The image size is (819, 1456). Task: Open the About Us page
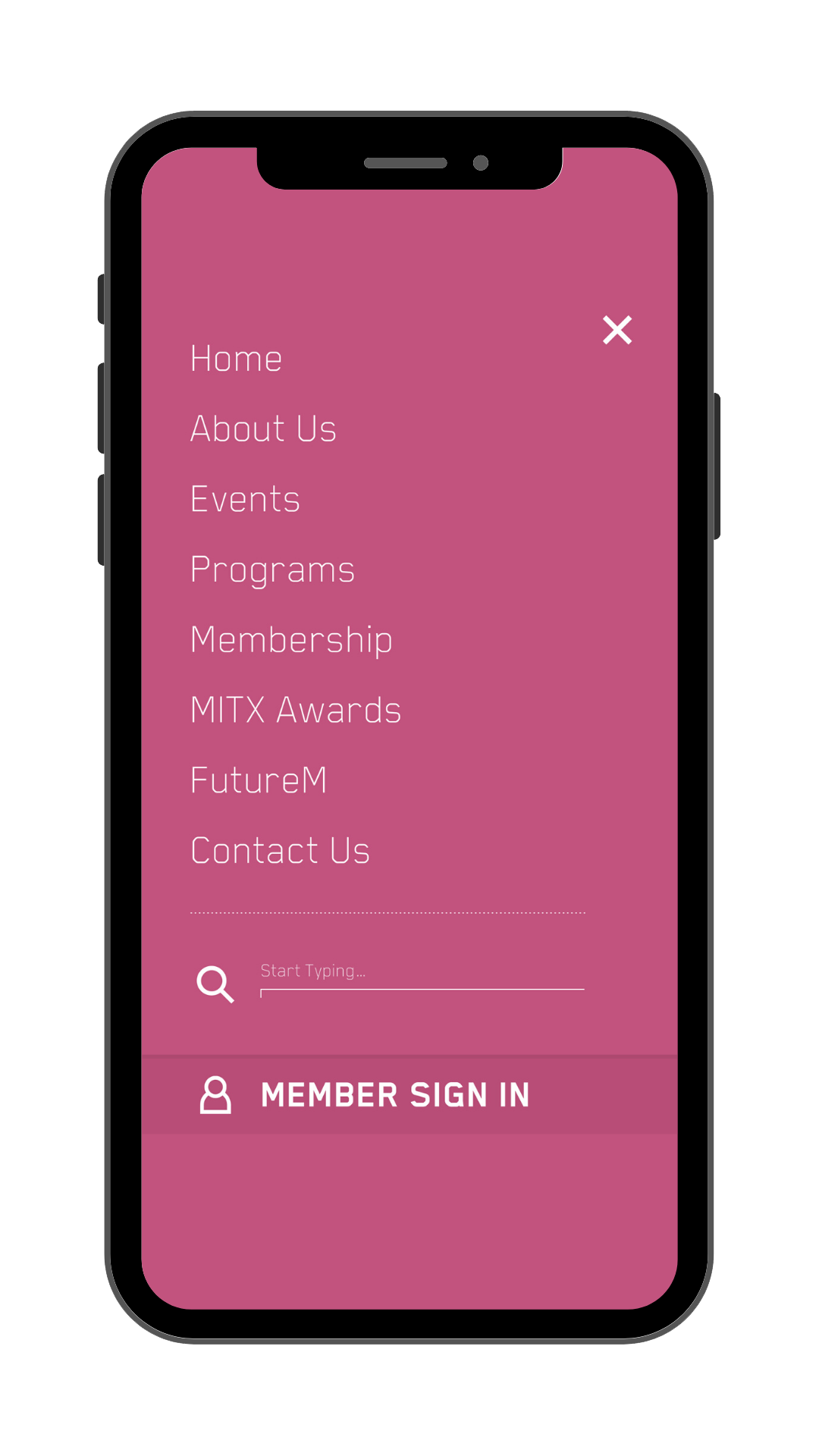263,428
